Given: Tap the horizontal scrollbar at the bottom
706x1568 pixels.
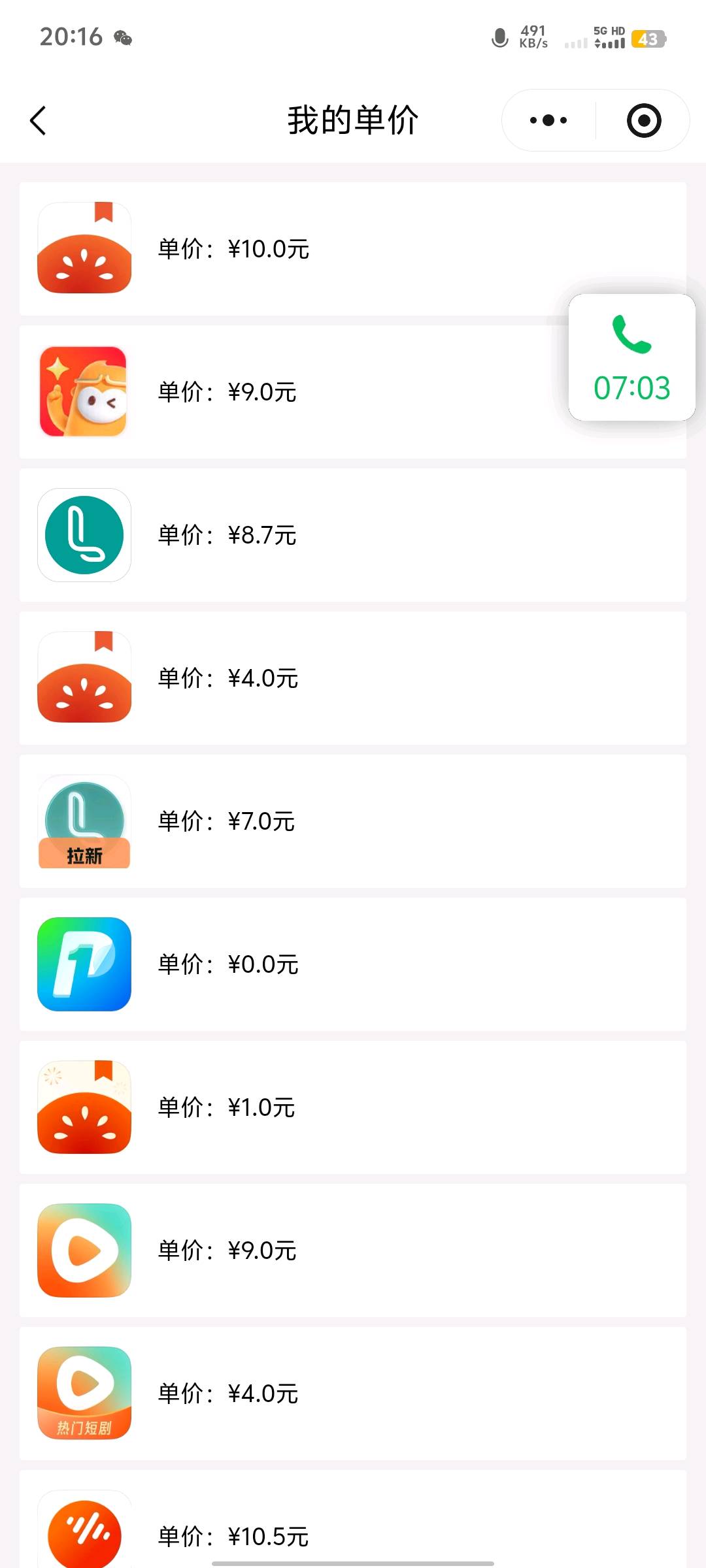Looking at the screenshot, I should pyautogui.click(x=353, y=1561).
